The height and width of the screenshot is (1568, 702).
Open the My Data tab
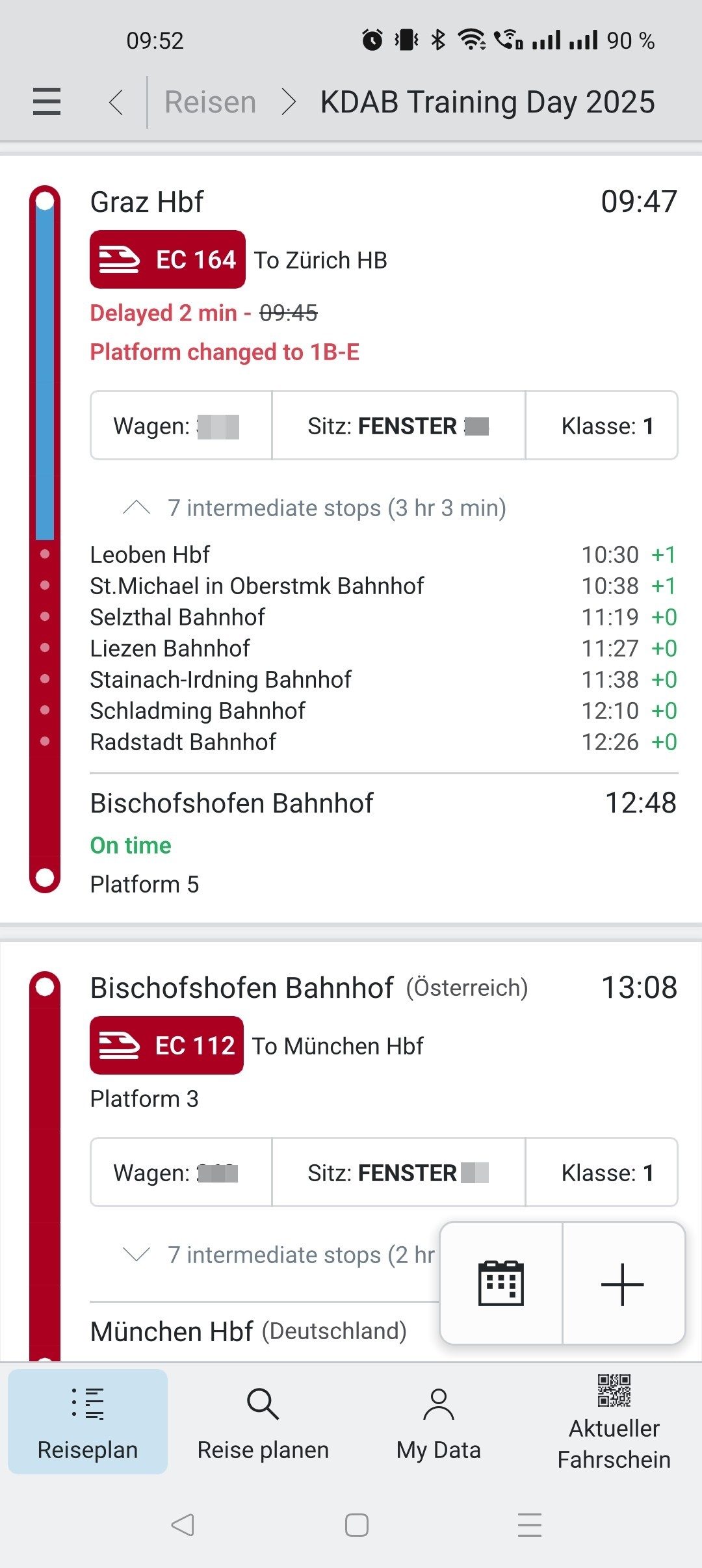(439, 1422)
